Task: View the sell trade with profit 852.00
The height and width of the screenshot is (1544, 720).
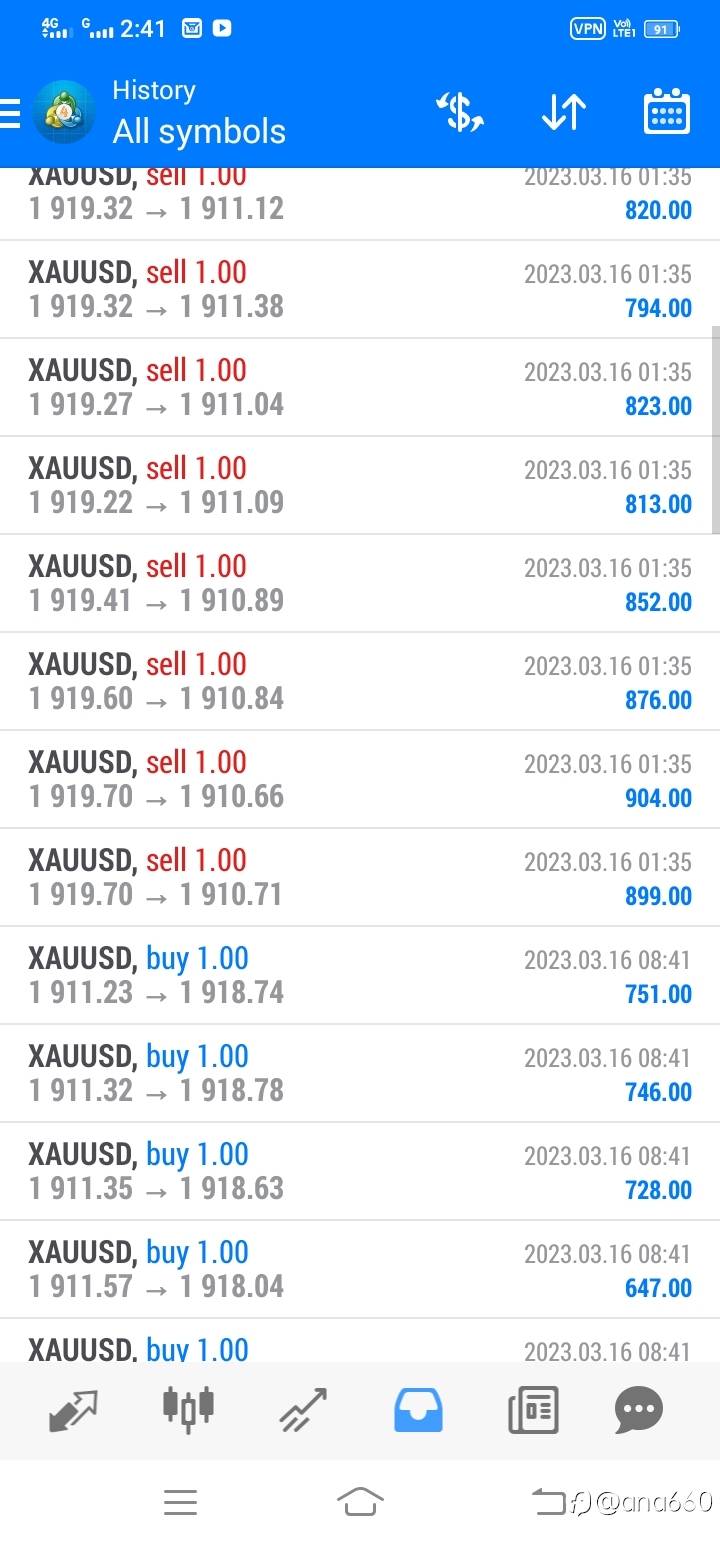Action: (x=360, y=584)
